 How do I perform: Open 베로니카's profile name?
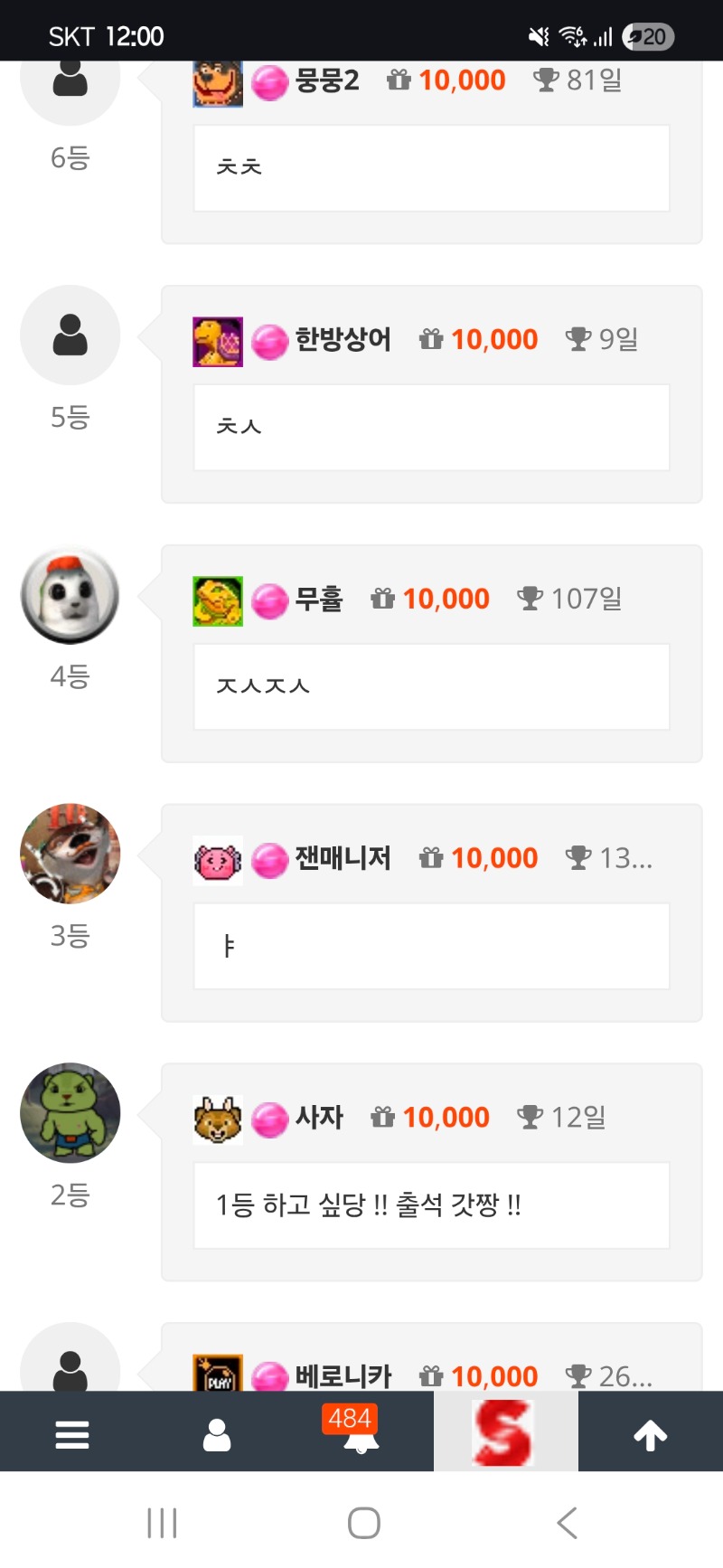[x=343, y=1376]
